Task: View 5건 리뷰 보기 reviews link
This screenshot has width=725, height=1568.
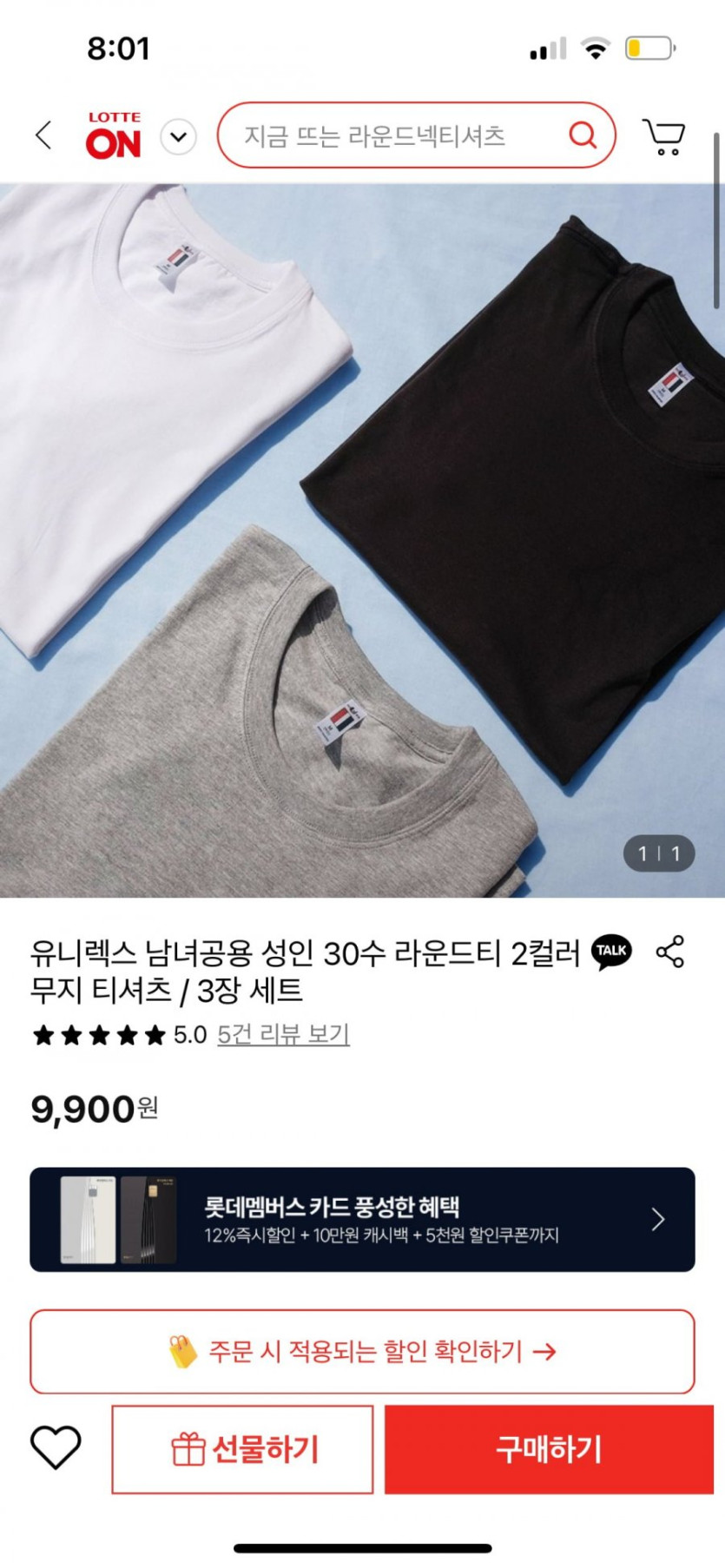Action: tap(283, 1034)
